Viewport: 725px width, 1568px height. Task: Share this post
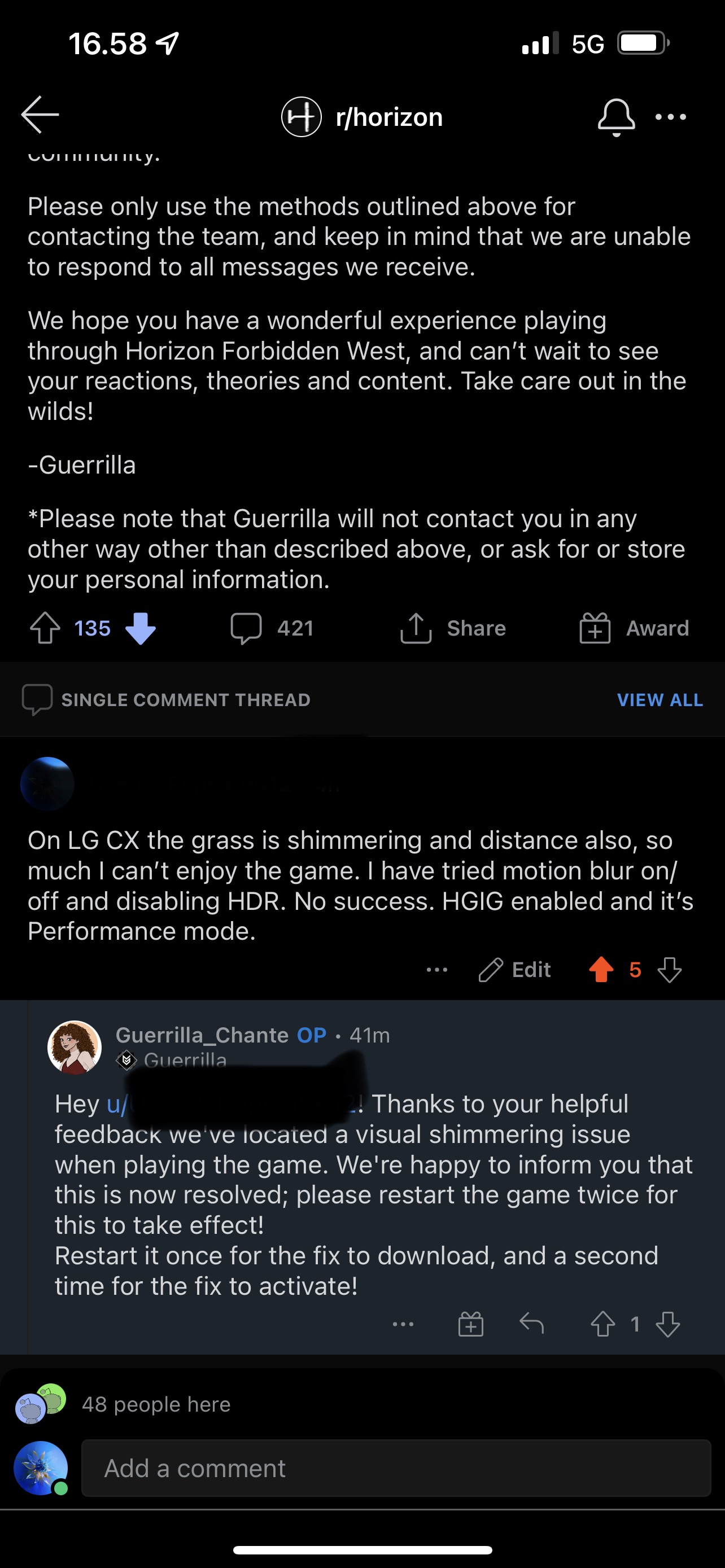pos(453,628)
